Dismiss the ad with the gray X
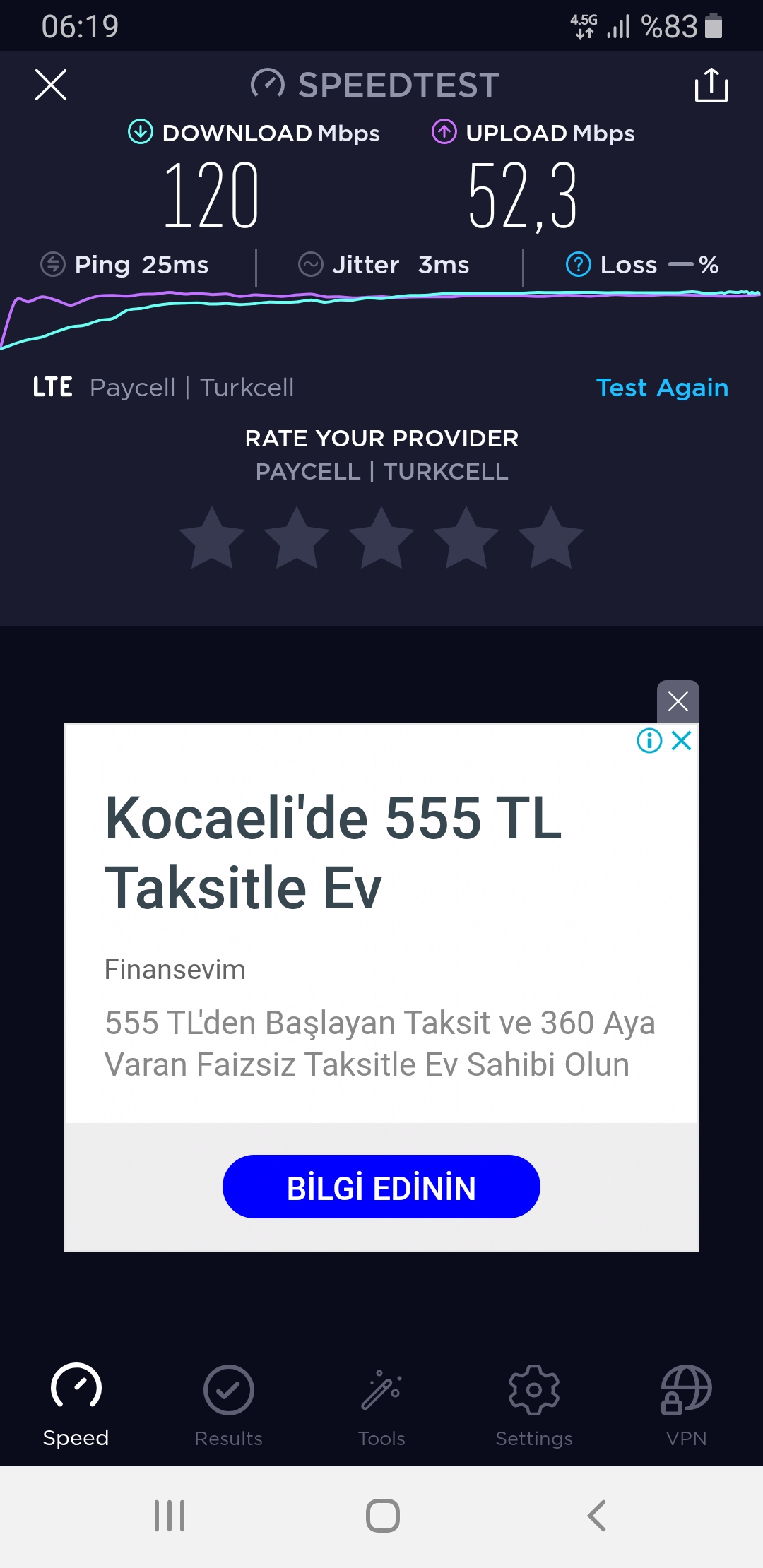This screenshot has height=1568, width=763. [x=678, y=701]
